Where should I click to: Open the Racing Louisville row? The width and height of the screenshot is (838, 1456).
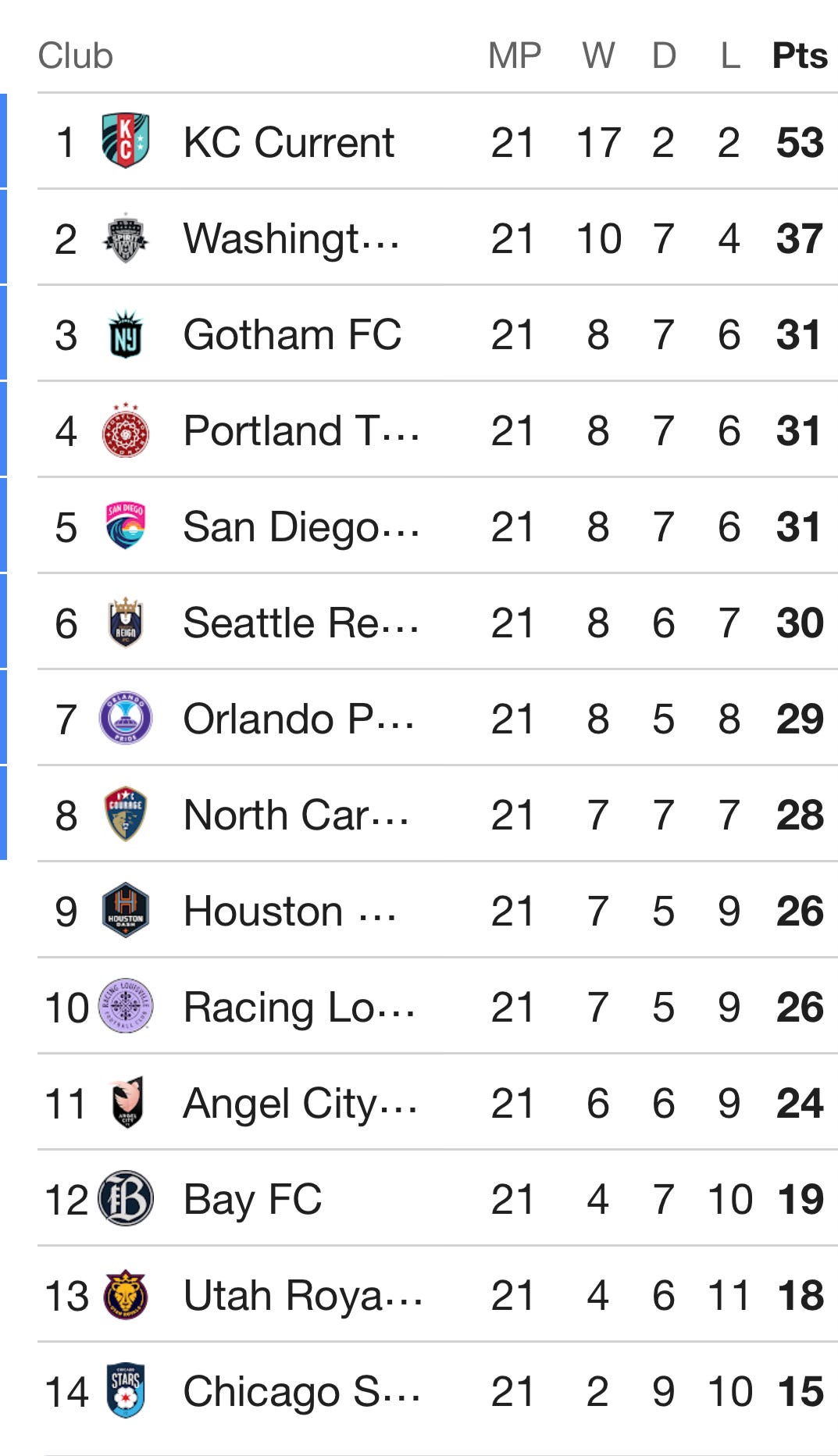(298, 1007)
